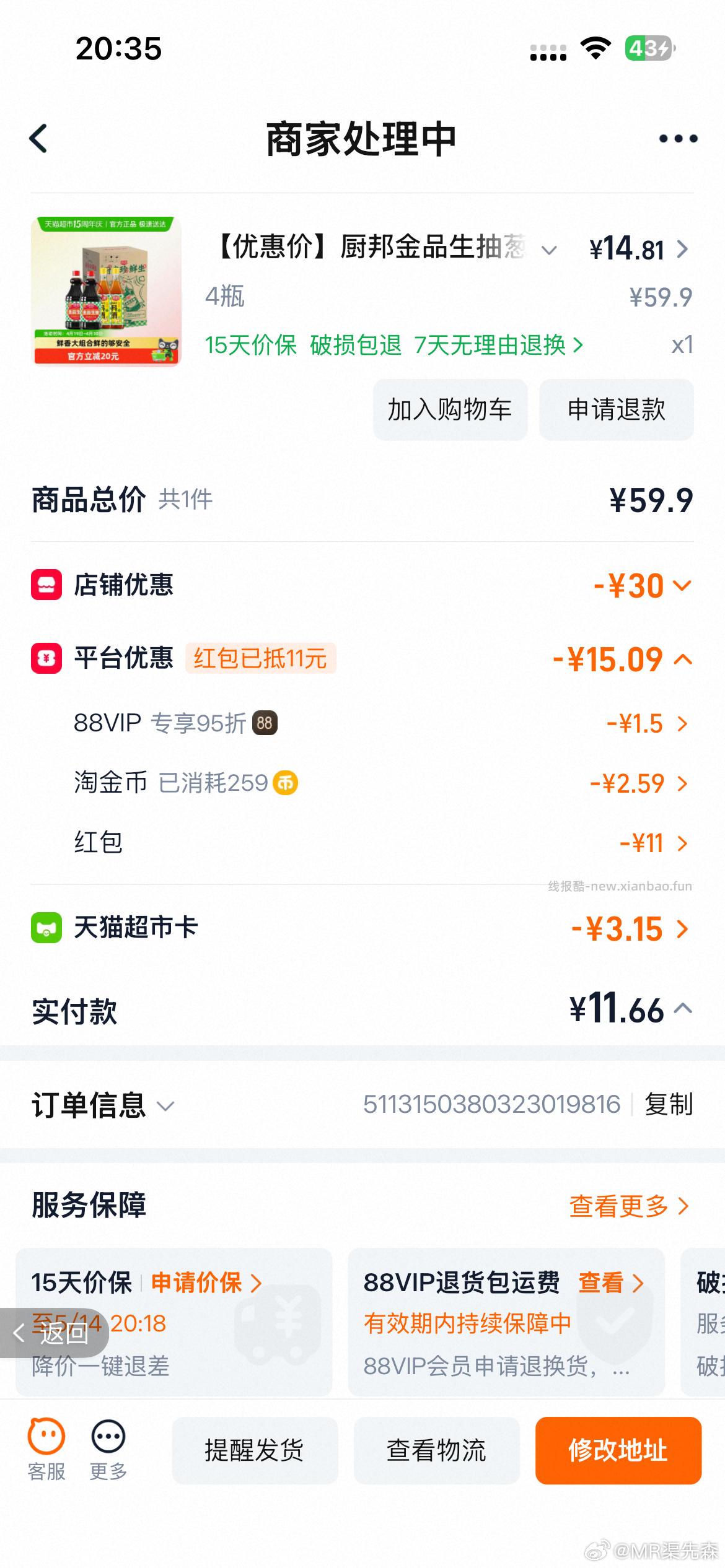The image size is (725, 1568).
Task: Click the 88 badge beside 专享95折
Action: tap(265, 723)
